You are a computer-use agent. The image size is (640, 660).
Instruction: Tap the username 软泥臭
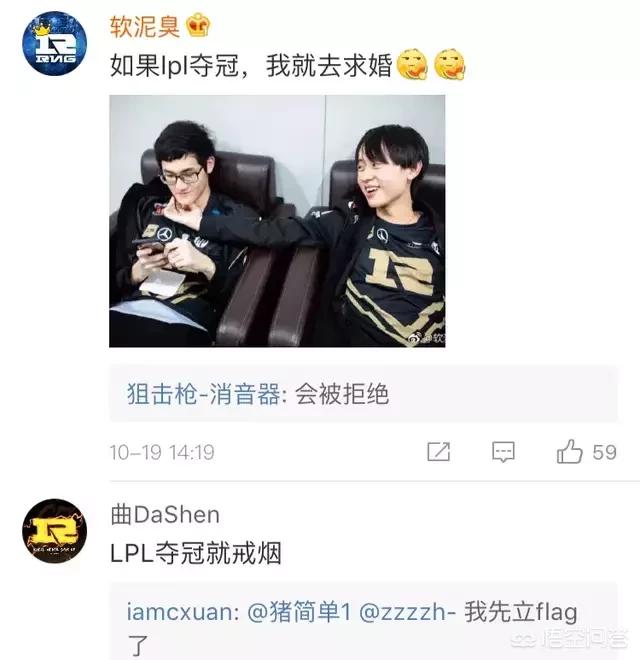145,26
